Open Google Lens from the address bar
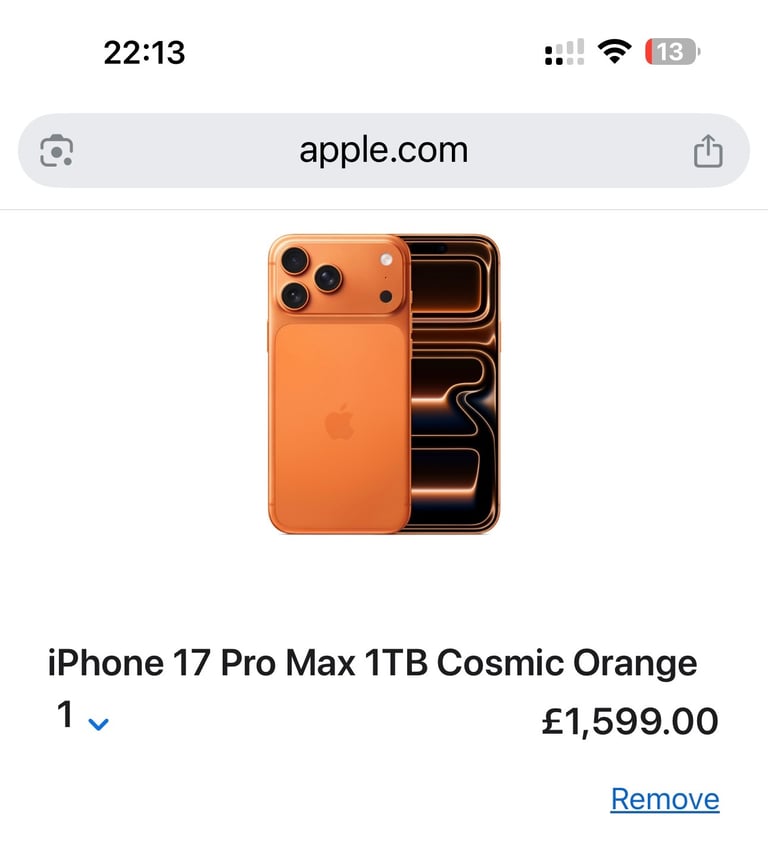This screenshot has height=858, width=768. [x=56, y=151]
